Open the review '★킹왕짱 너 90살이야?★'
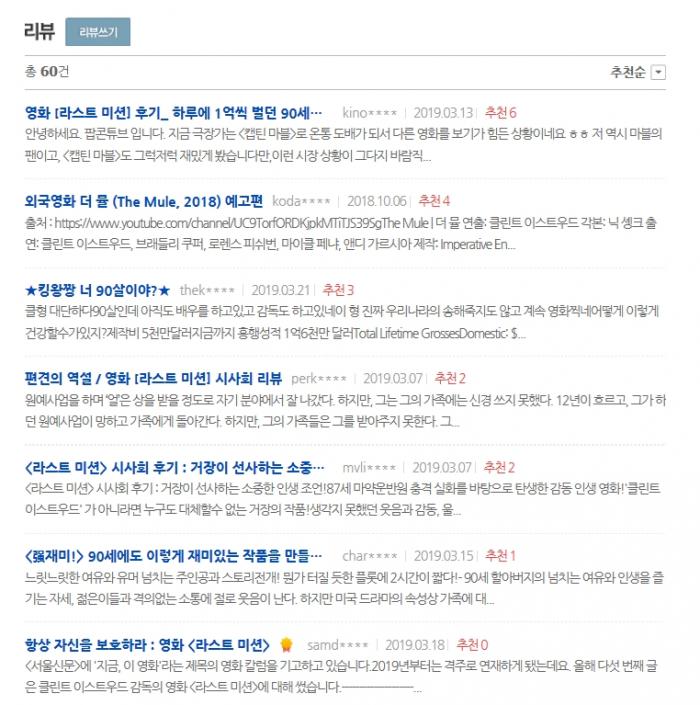Viewport: 700px width, 705px height. click(x=97, y=290)
